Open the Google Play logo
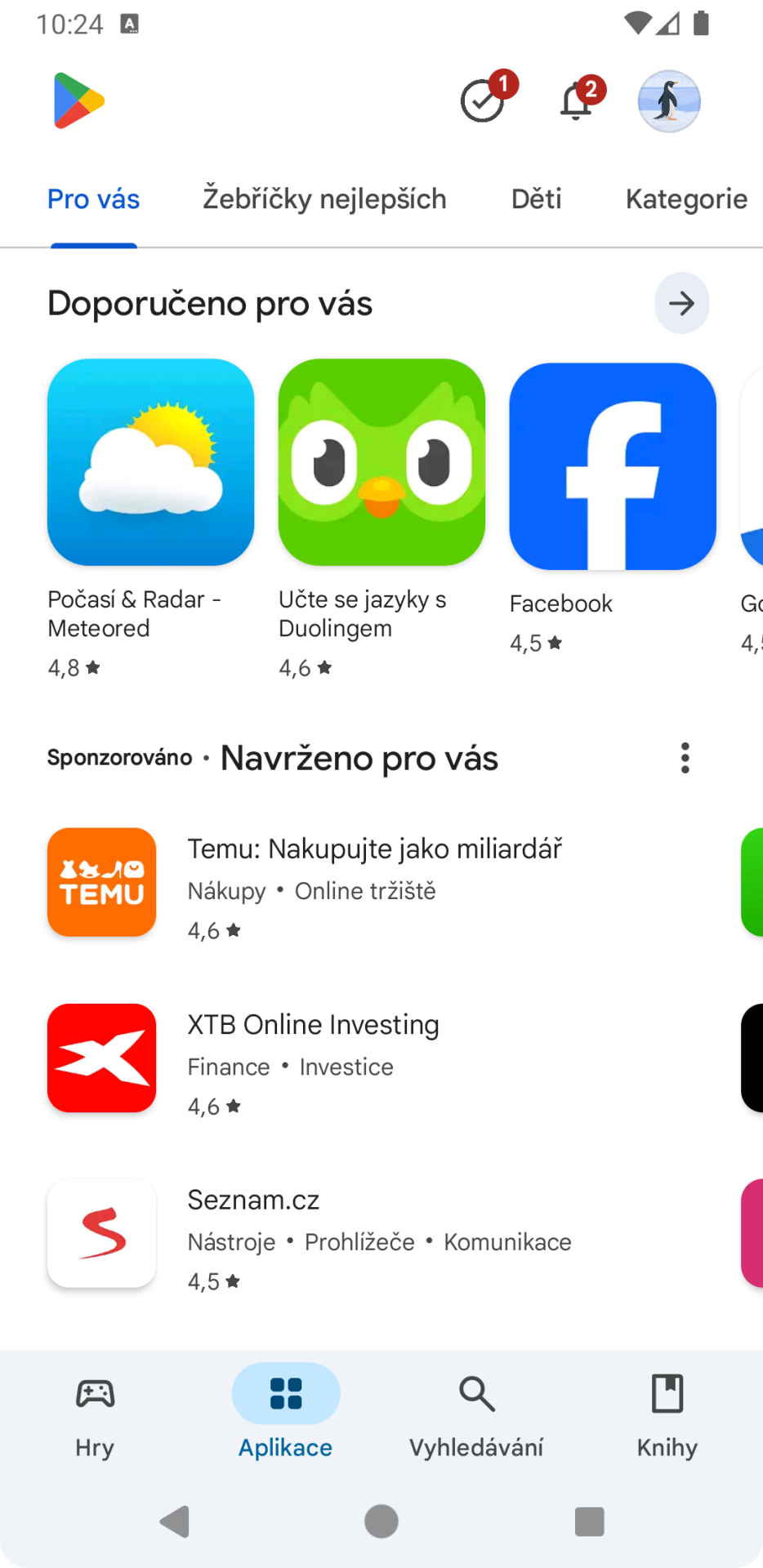763x1568 pixels. click(78, 100)
